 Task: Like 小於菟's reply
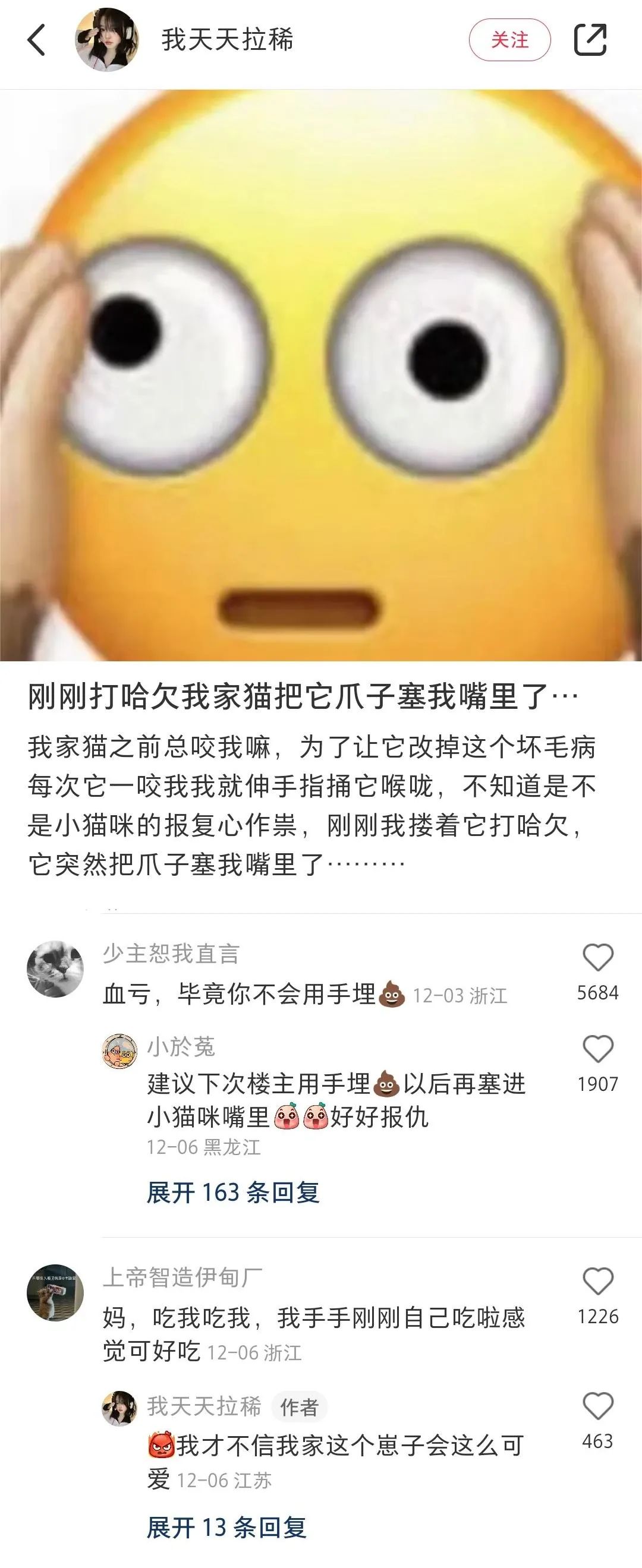pyautogui.click(x=597, y=1049)
